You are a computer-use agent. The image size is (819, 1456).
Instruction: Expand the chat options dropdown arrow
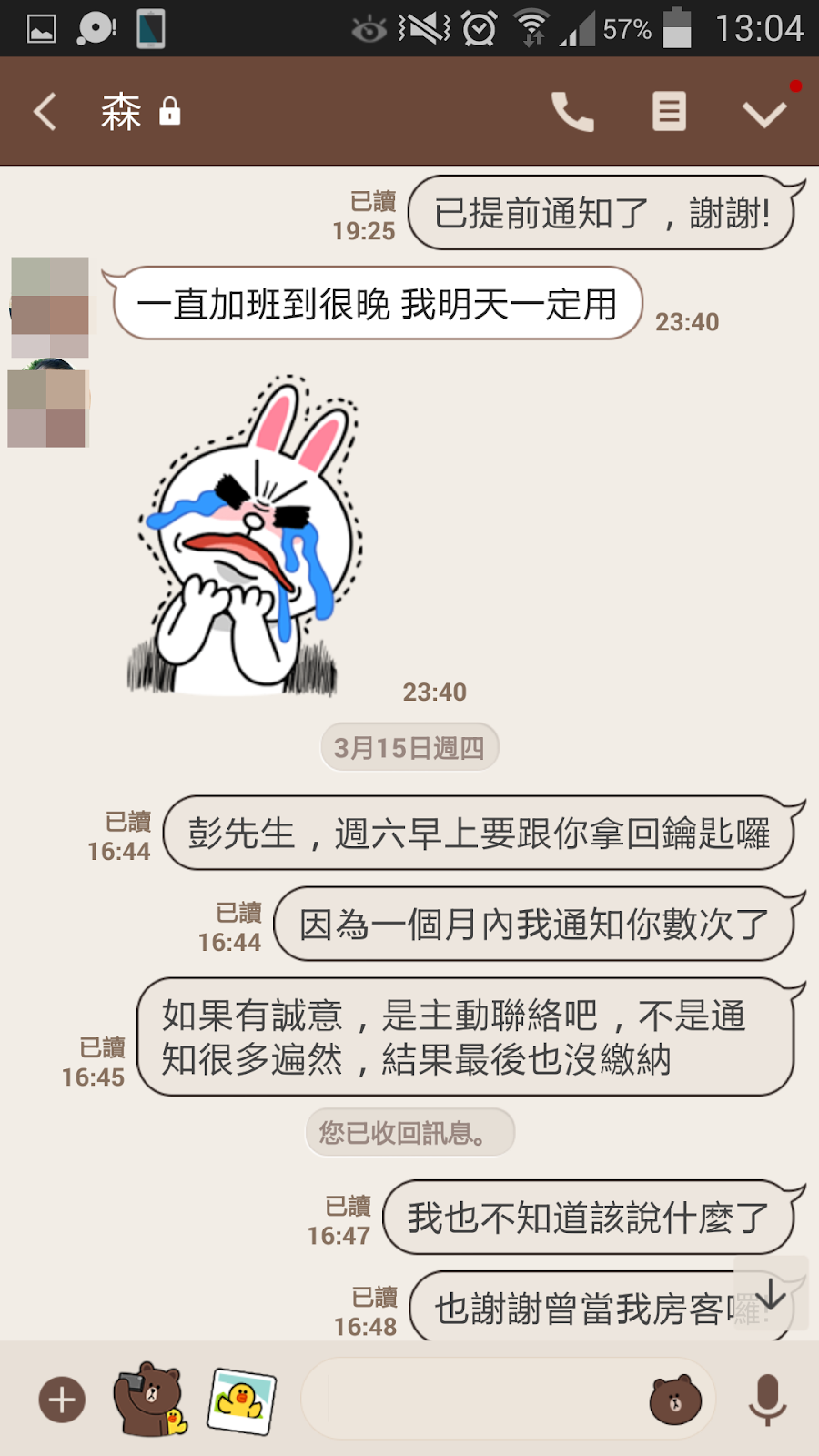click(763, 113)
